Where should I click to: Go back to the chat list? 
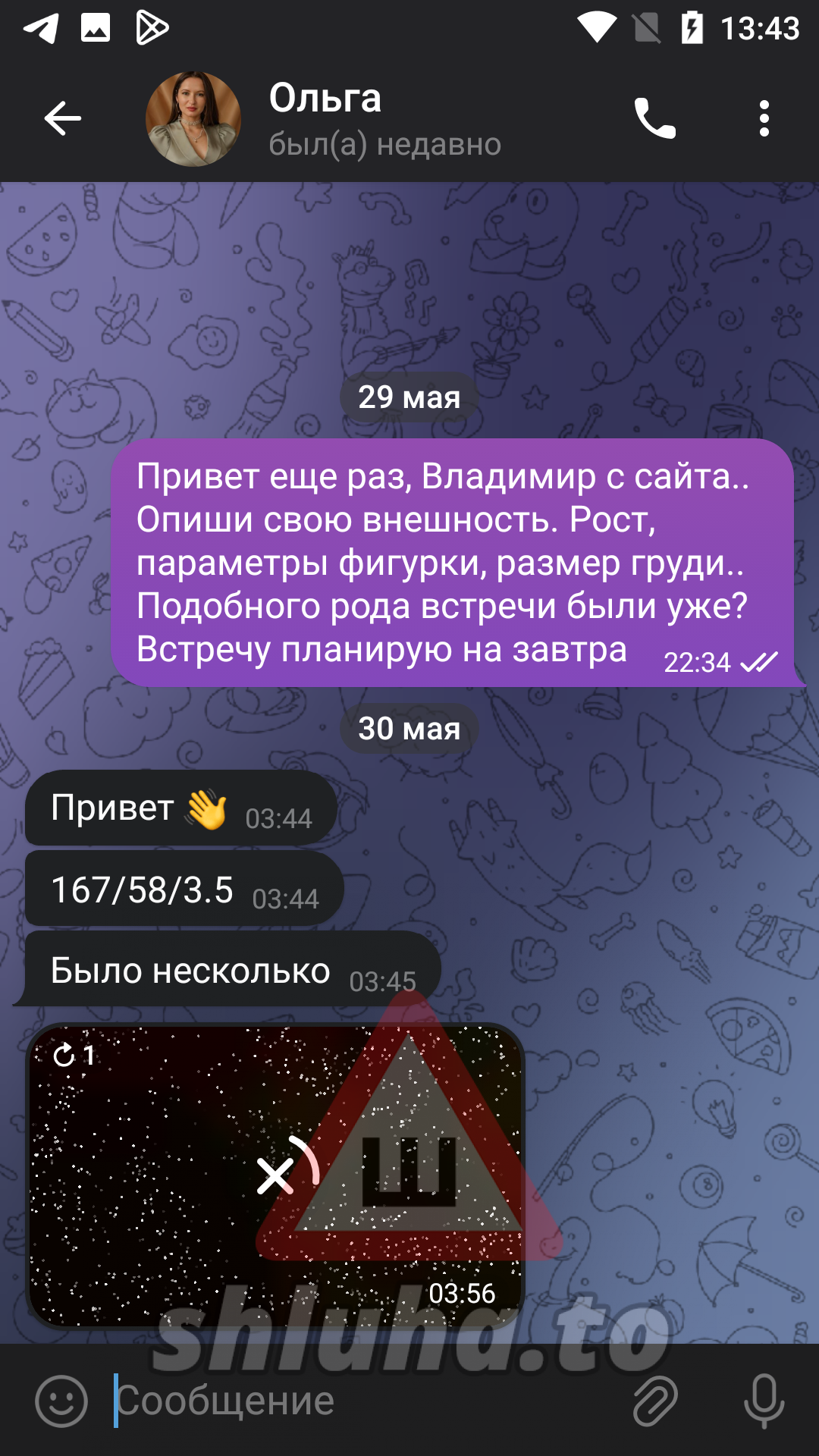point(62,118)
